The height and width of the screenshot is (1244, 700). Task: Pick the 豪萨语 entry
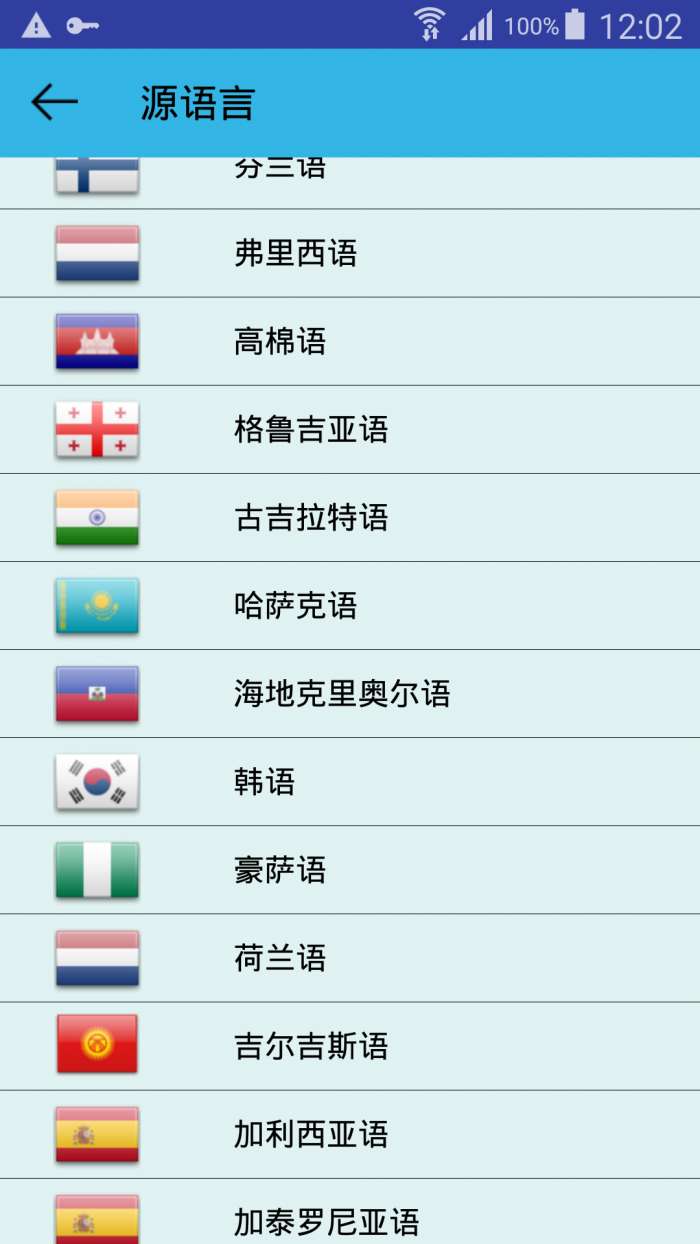click(x=350, y=869)
